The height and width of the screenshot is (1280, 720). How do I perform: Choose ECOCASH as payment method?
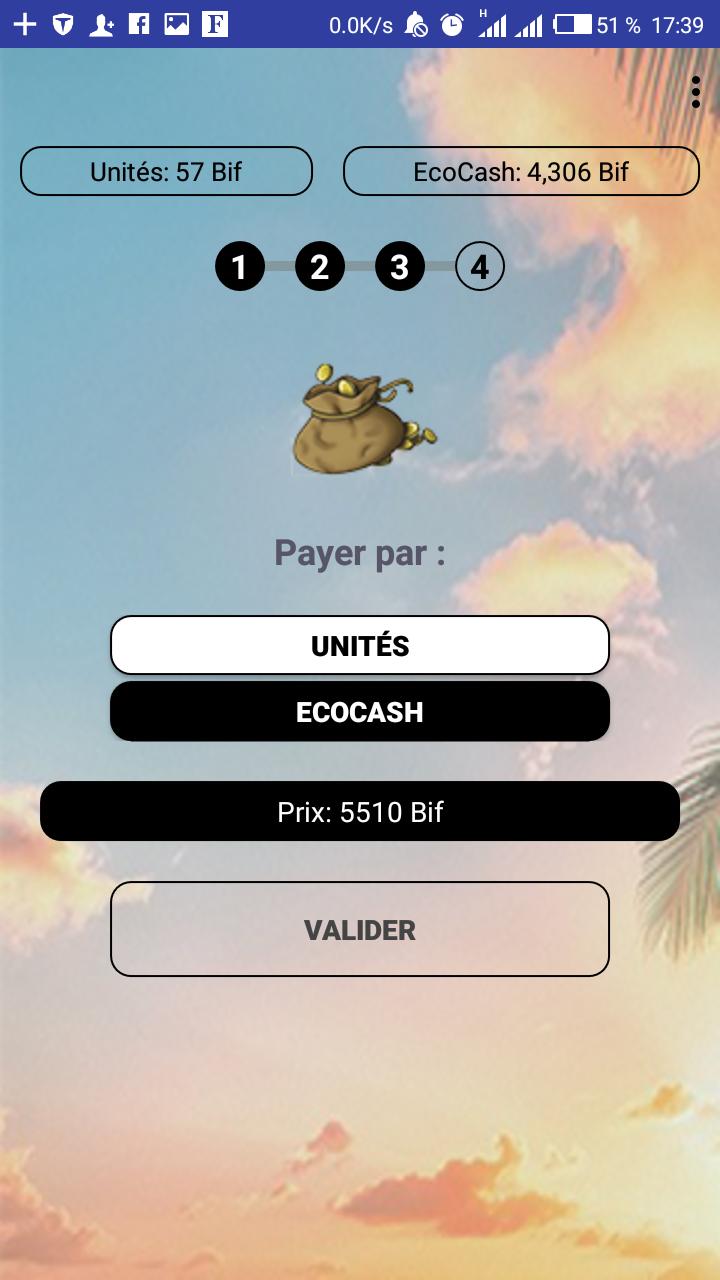(360, 712)
